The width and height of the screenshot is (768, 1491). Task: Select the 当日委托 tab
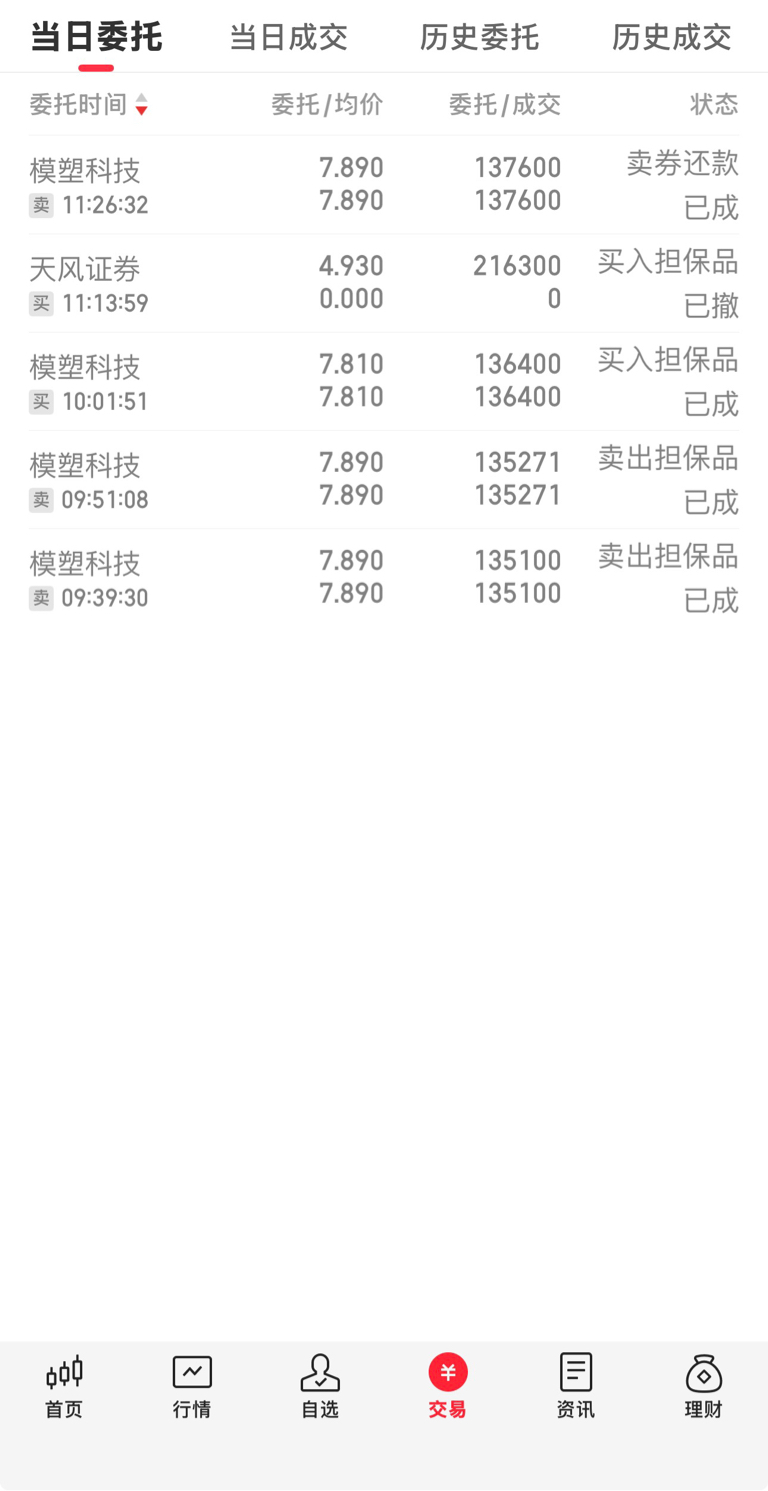click(96, 37)
